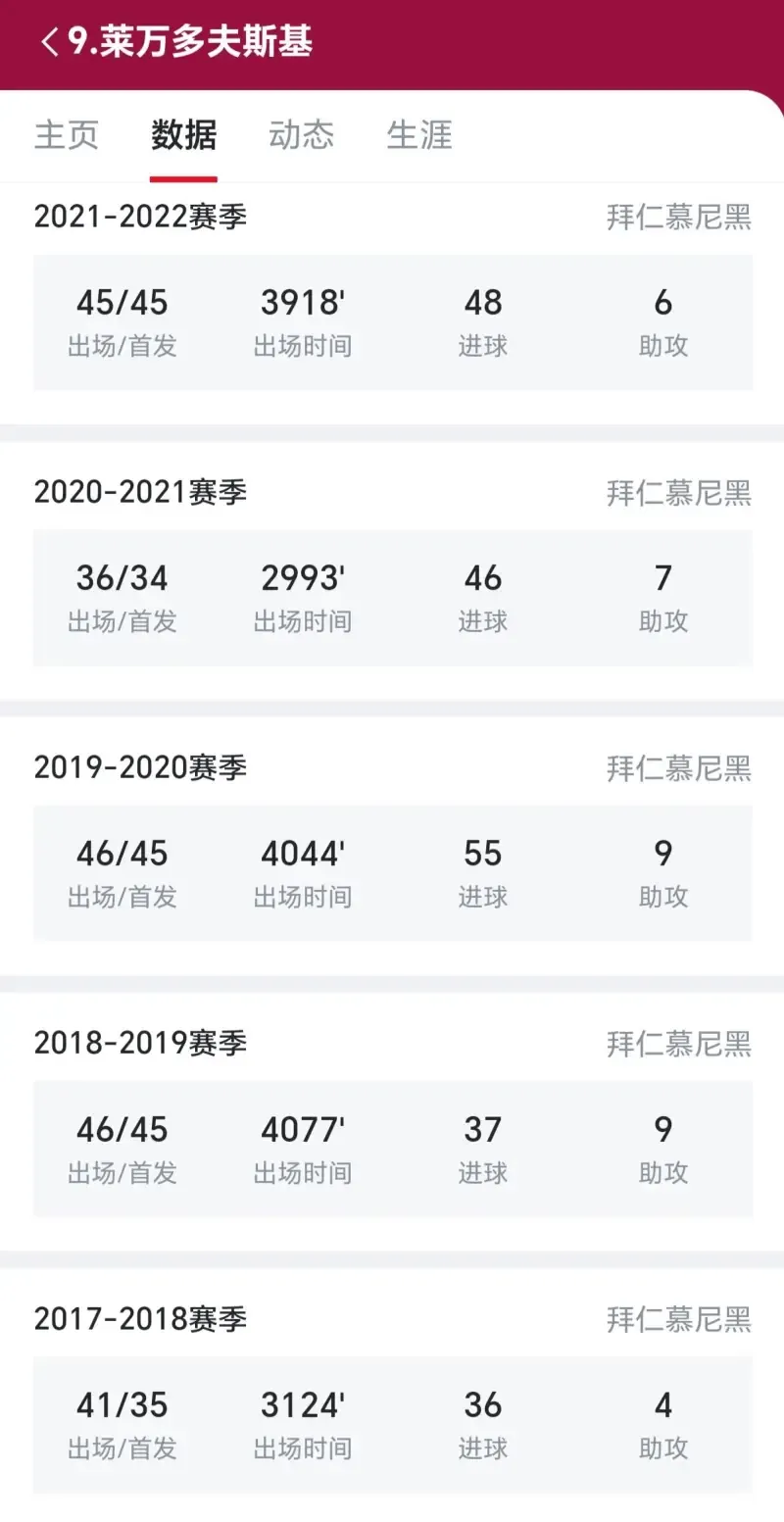
Task: Switch to the 主页 tab
Action: pos(67,134)
